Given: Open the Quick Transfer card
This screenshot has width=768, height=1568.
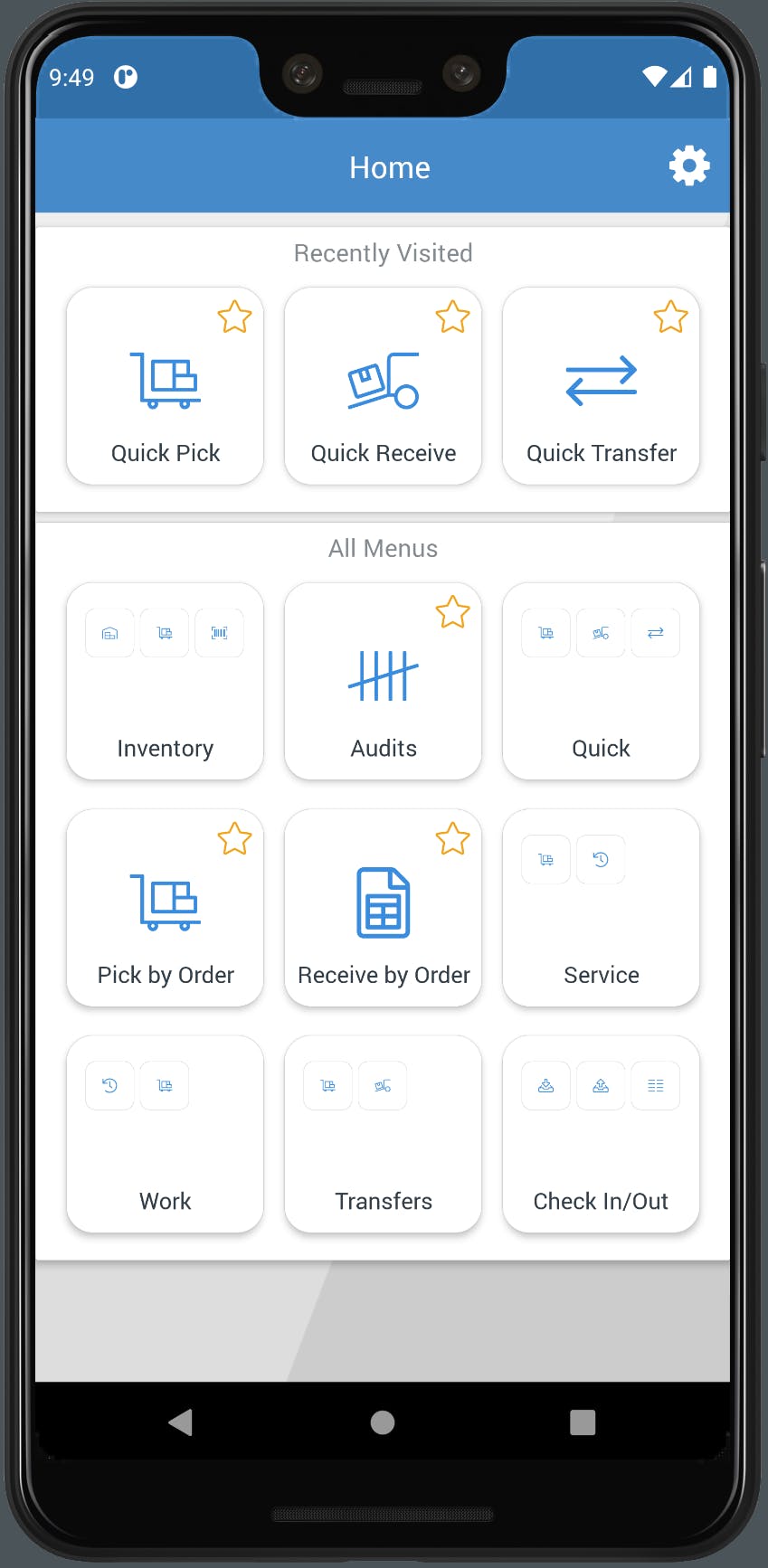Looking at the screenshot, I should 601,398.
